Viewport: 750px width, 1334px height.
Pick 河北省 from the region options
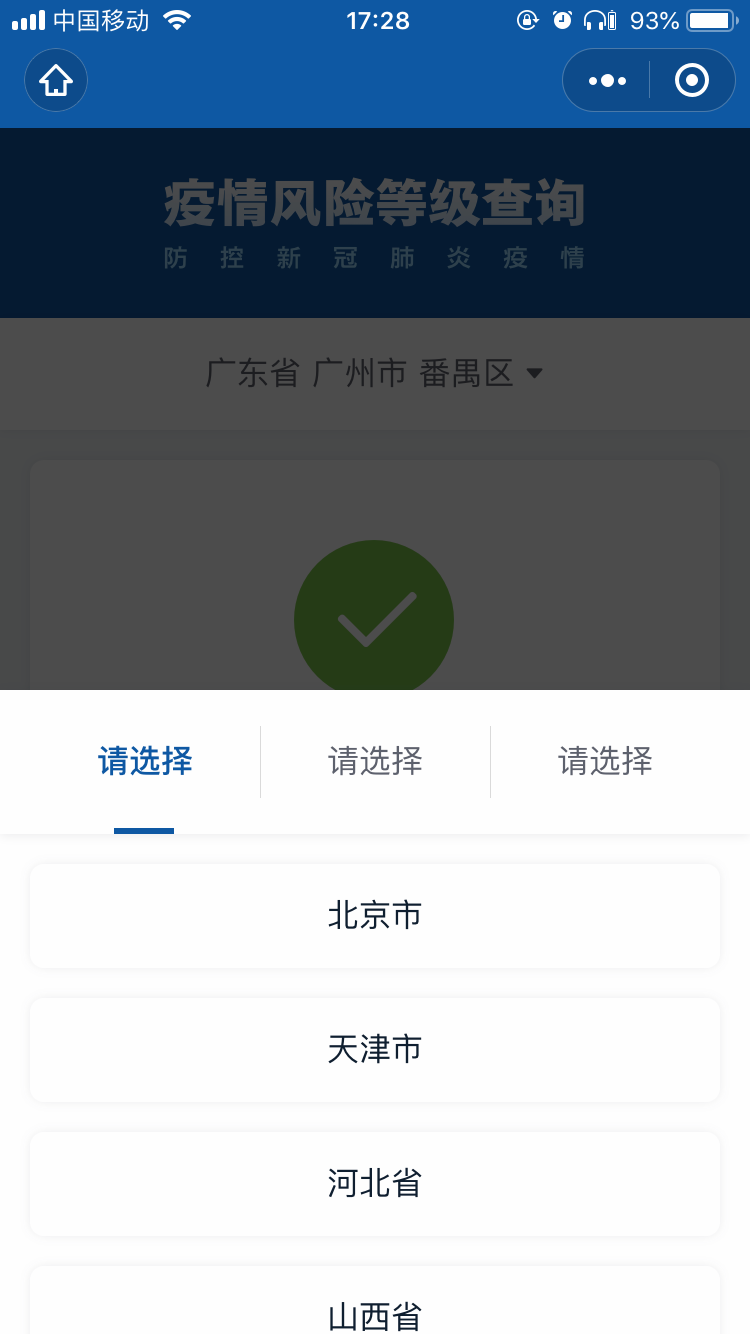tap(375, 1184)
